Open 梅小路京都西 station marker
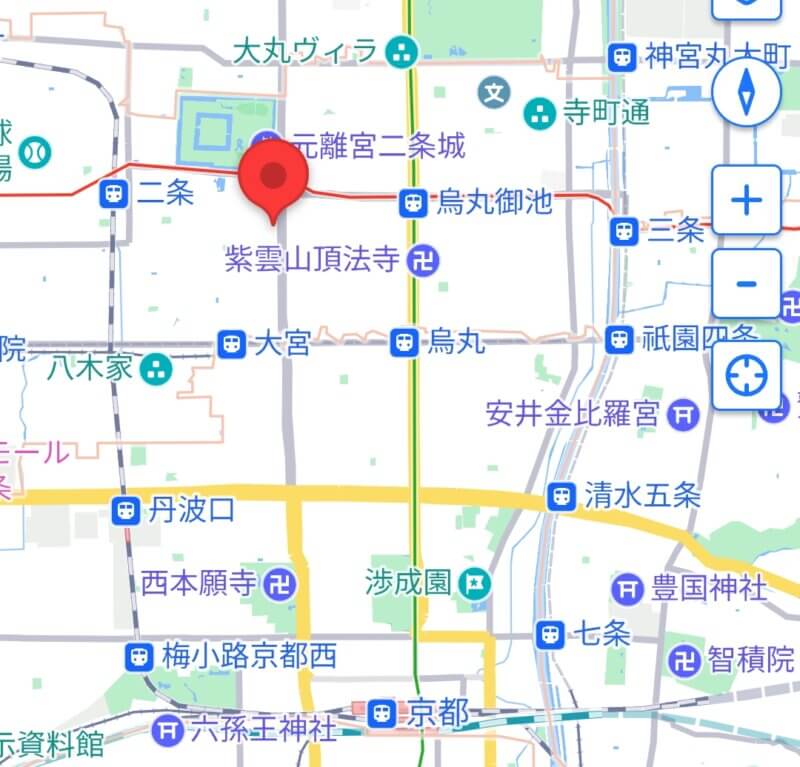 (139, 657)
